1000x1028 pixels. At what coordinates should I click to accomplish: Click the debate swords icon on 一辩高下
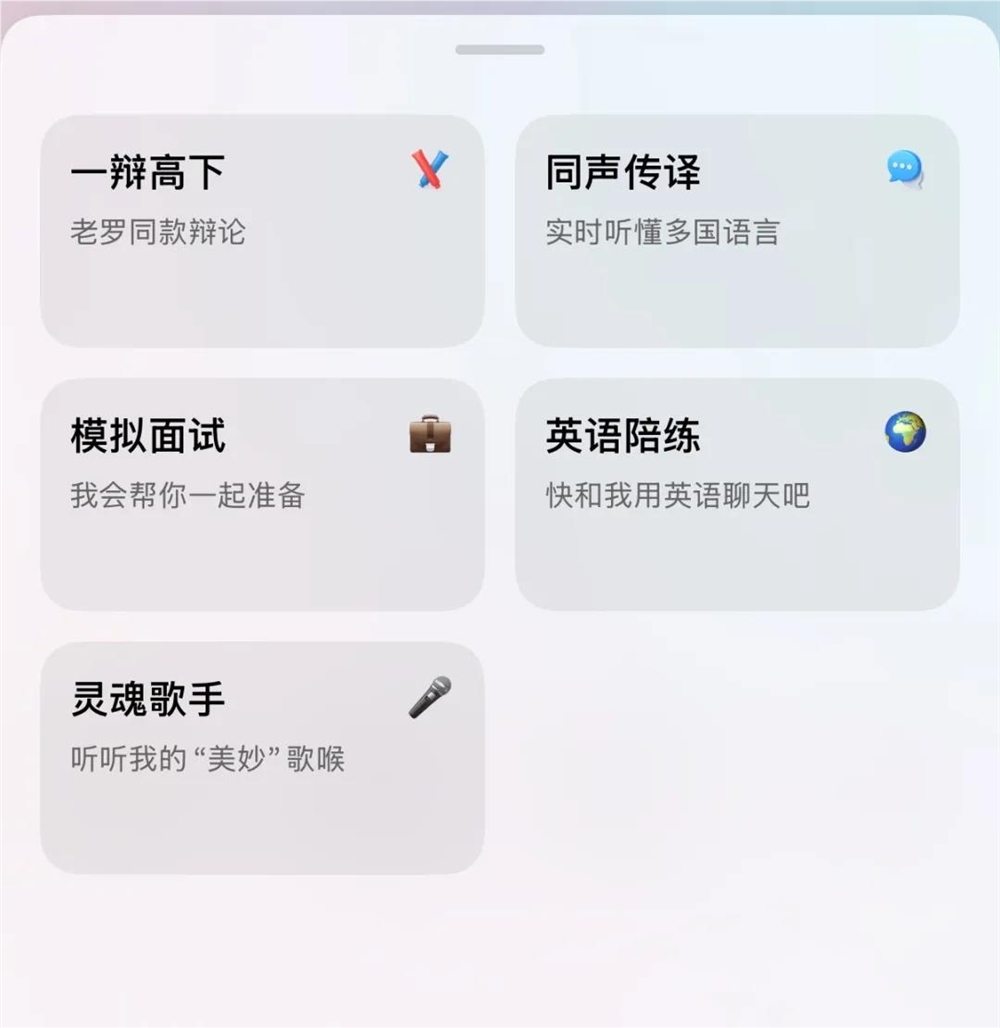tap(428, 170)
